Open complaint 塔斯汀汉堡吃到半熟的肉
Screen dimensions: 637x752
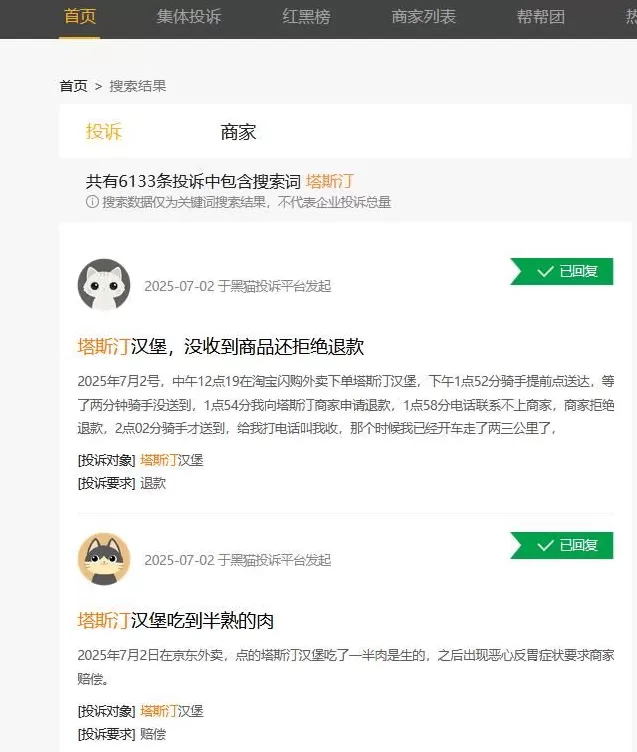pos(175,621)
